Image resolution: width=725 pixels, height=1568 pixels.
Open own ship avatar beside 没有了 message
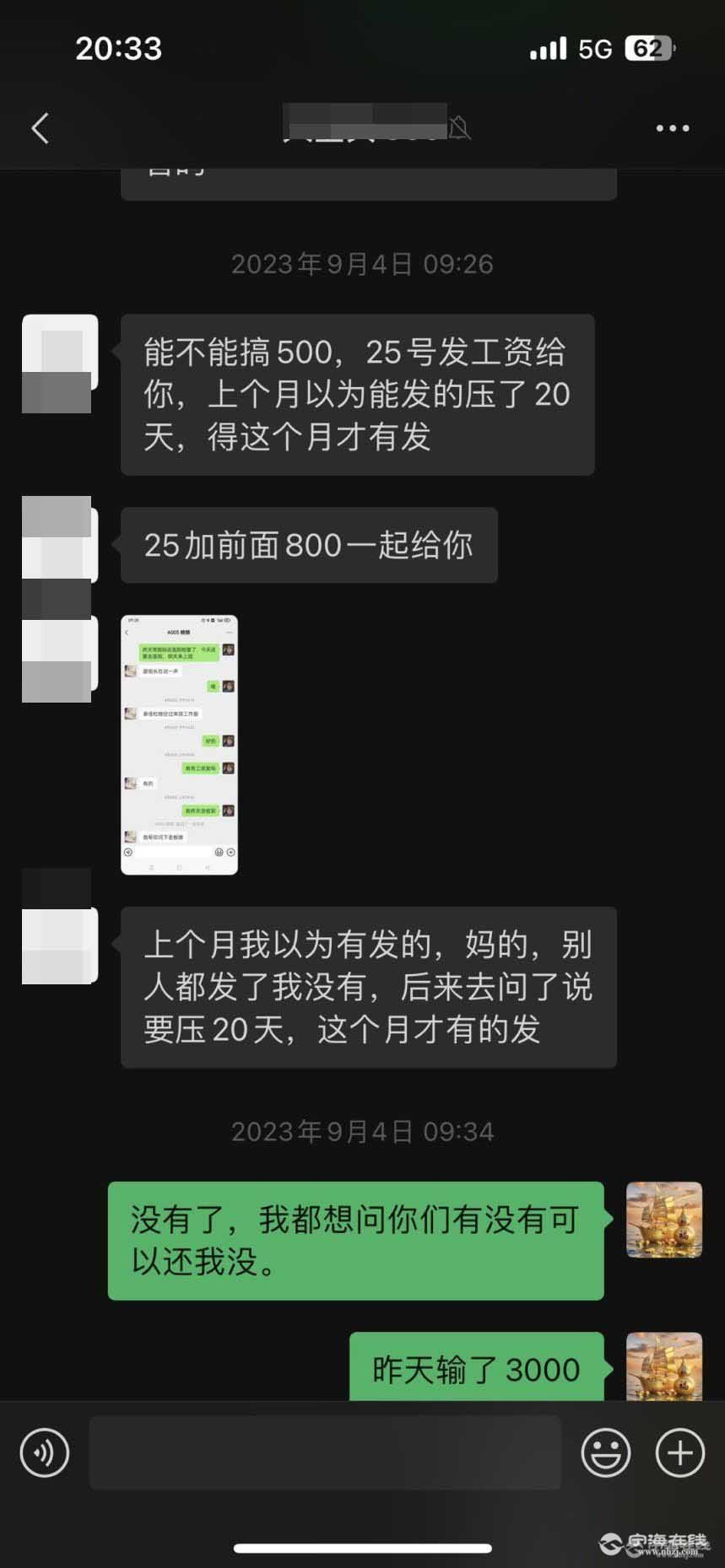[x=663, y=1220]
